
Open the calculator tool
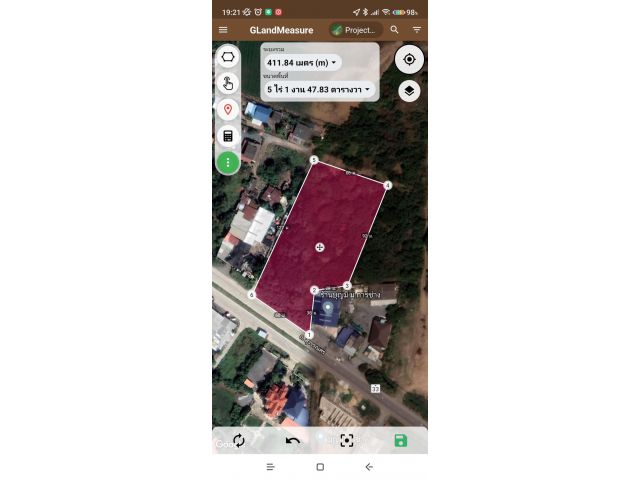(x=228, y=136)
